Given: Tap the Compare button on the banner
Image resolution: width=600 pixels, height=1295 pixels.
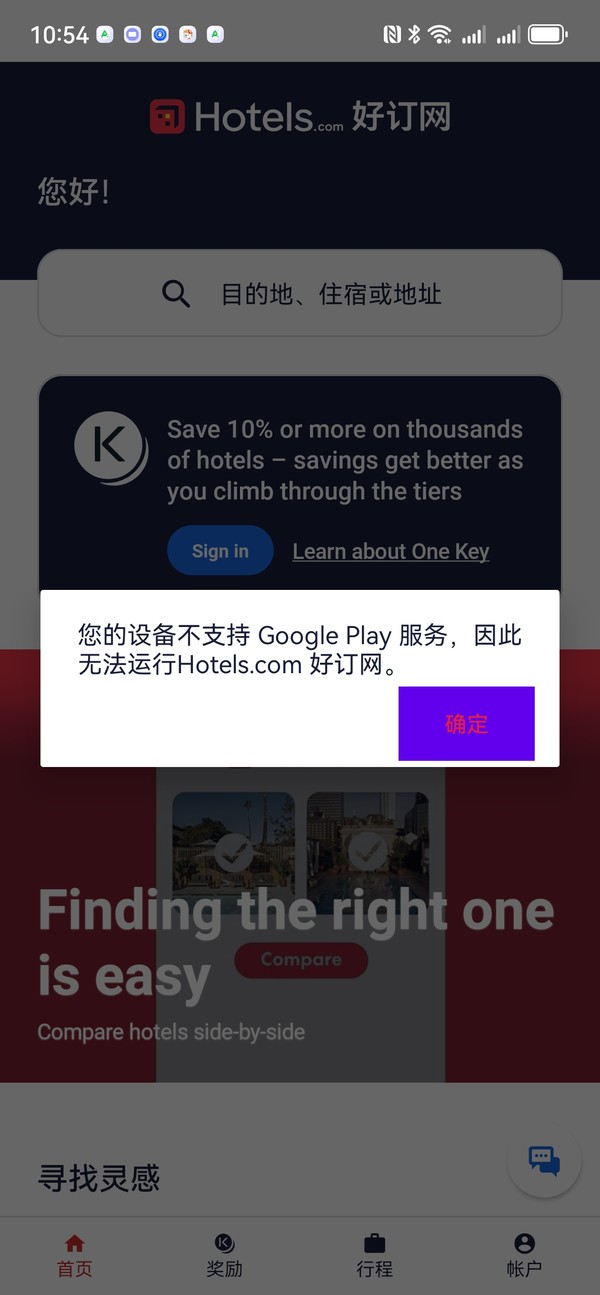Looking at the screenshot, I should (301, 960).
